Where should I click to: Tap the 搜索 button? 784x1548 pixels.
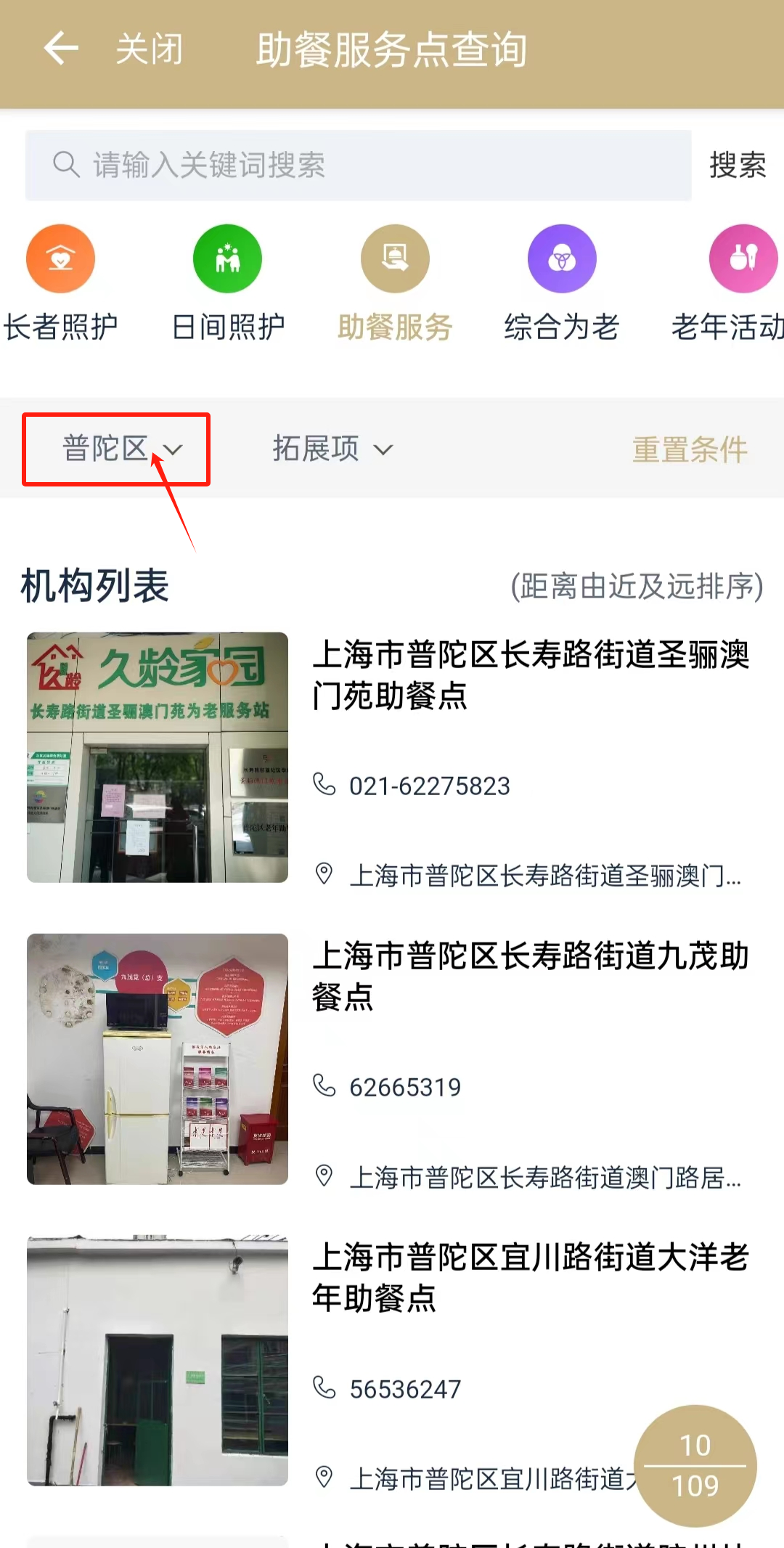coord(737,166)
